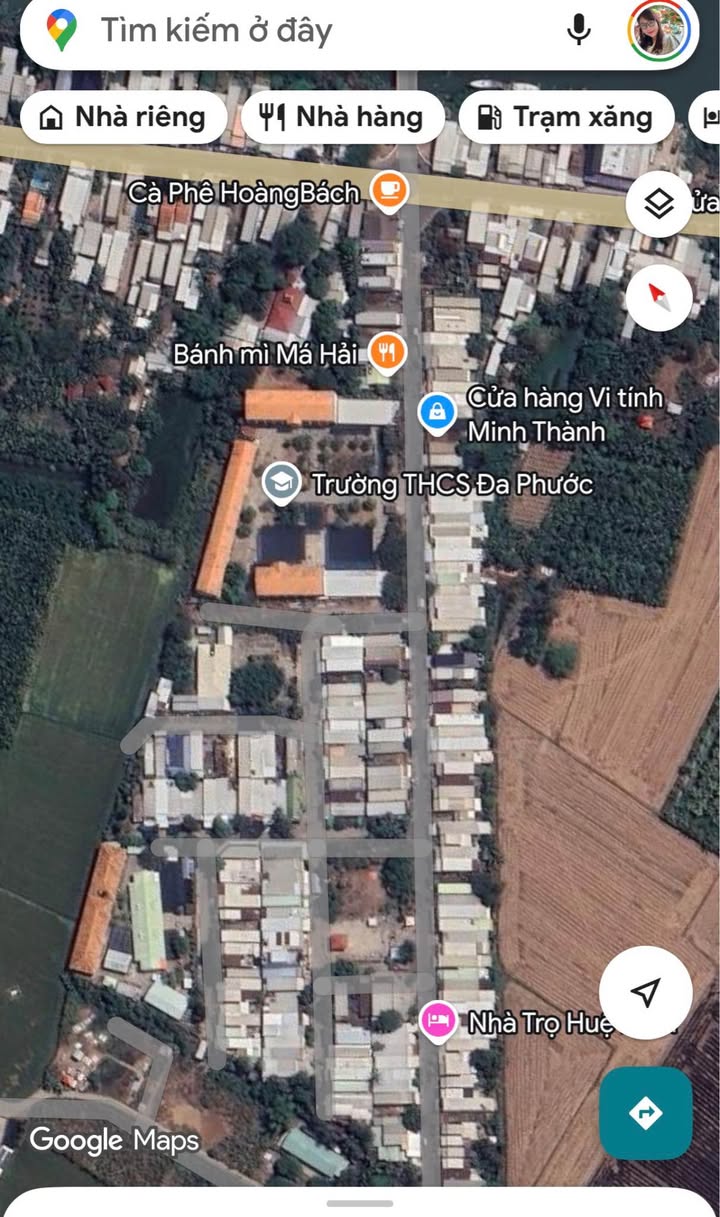Viewport: 720px width, 1217px height.
Task: Start voice search with the microphone
Action: [x=578, y=30]
